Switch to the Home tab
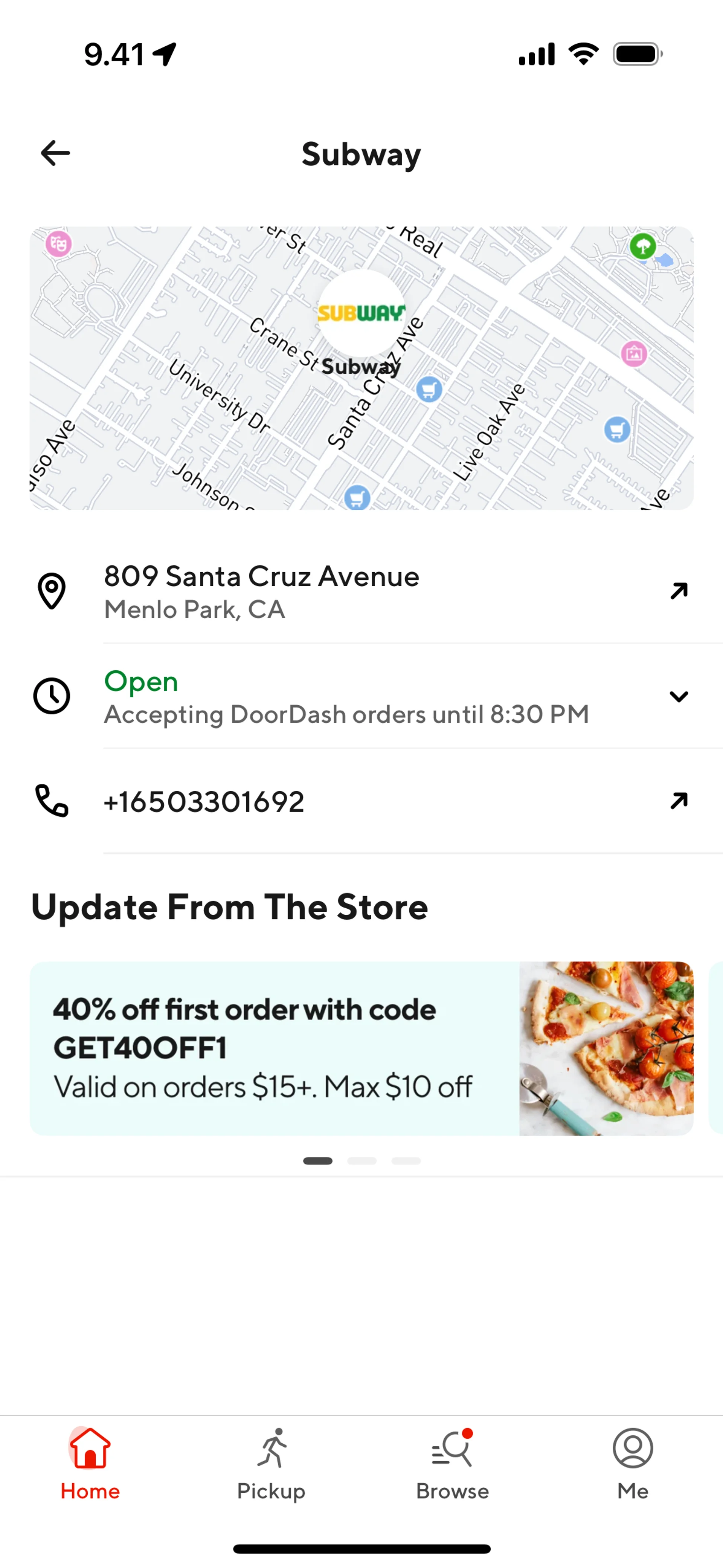The height and width of the screenshot is (1568, 723). pyautogui.click(x=90, y=1463)
